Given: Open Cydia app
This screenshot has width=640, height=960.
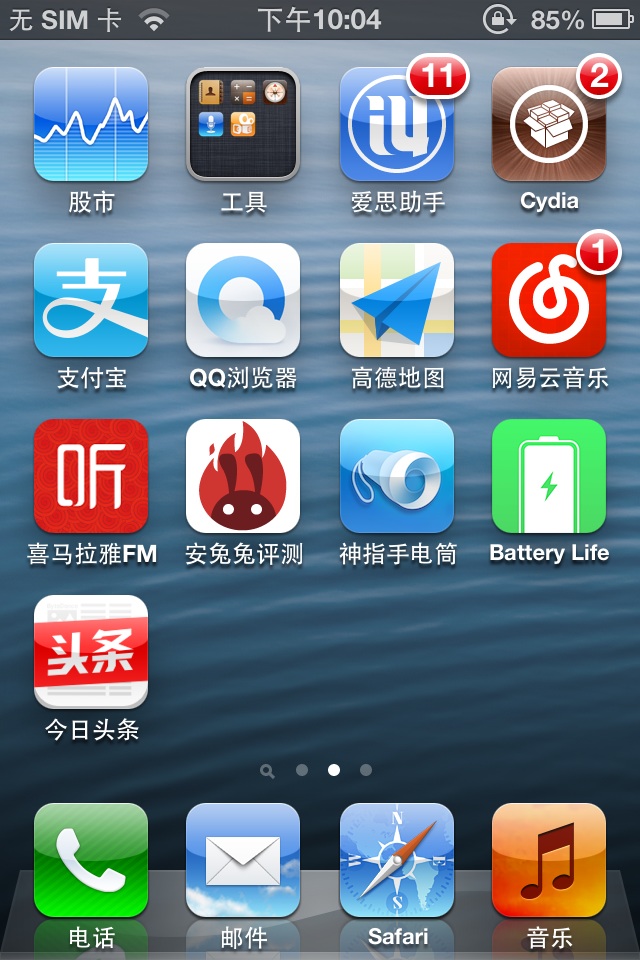Looking at the screenshot, I should pos(549,124).
